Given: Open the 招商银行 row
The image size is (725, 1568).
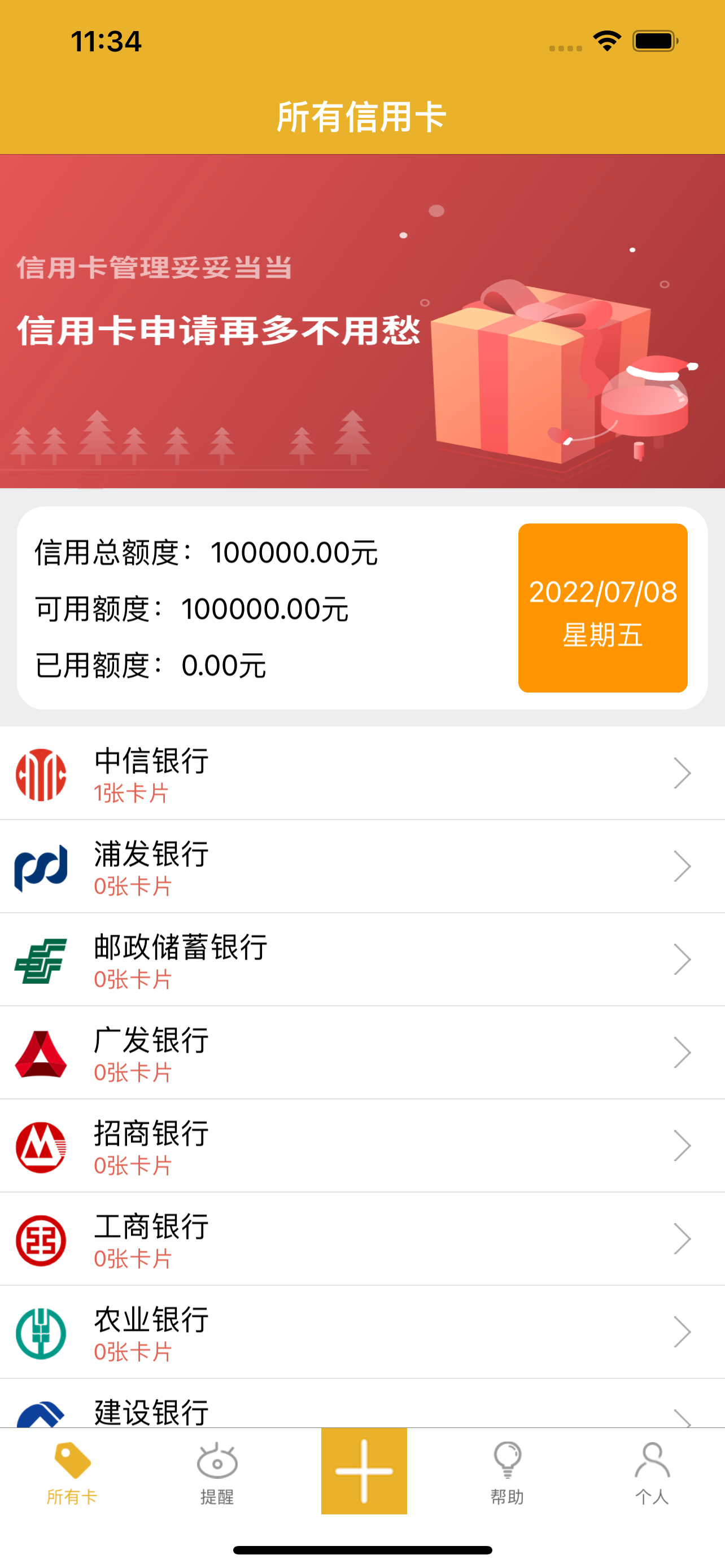Looking at the screenshot, I should [362, 1146].
